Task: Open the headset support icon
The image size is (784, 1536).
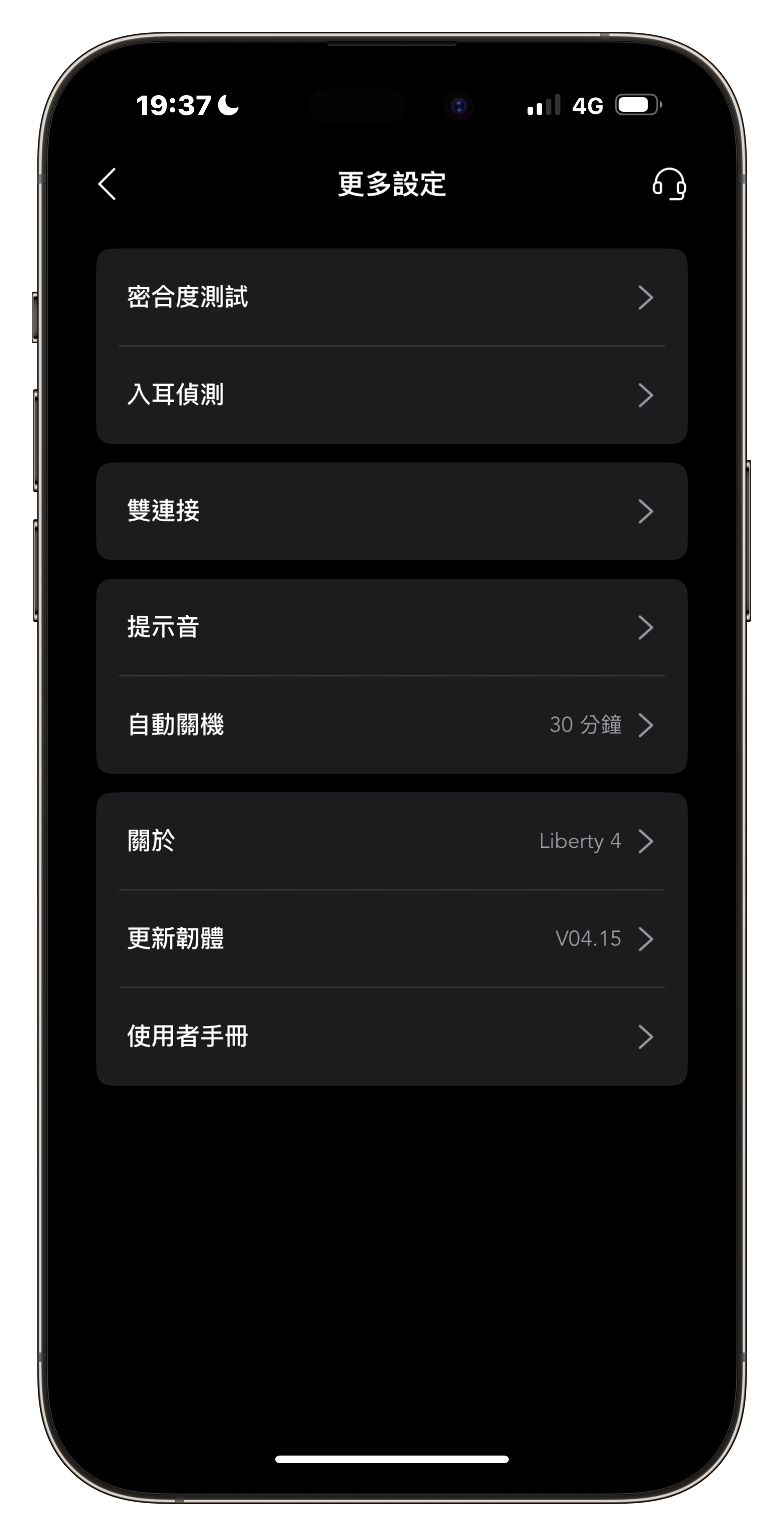Action: [x=668, y=184]
